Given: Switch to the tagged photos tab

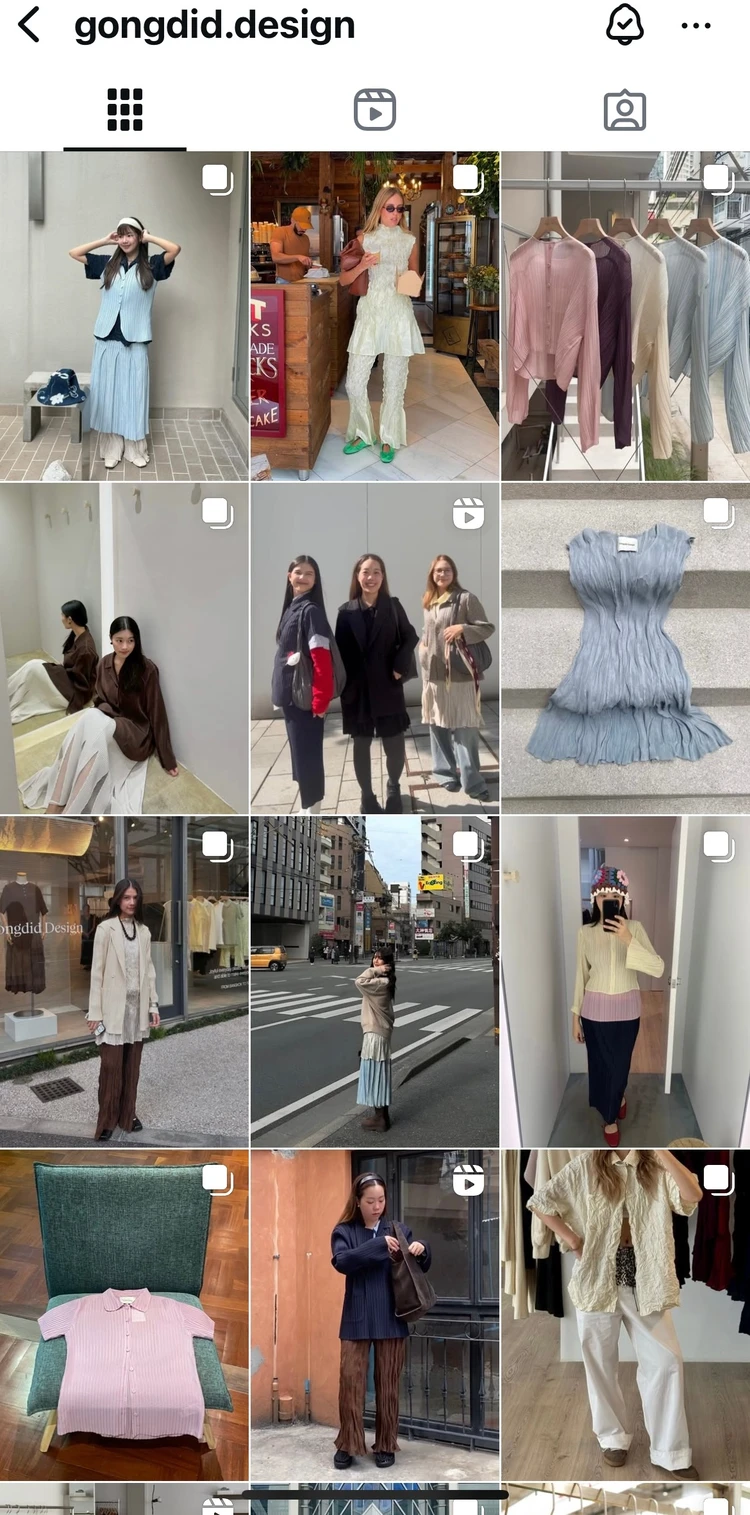Looking at the screenshot, I should 625,110.
